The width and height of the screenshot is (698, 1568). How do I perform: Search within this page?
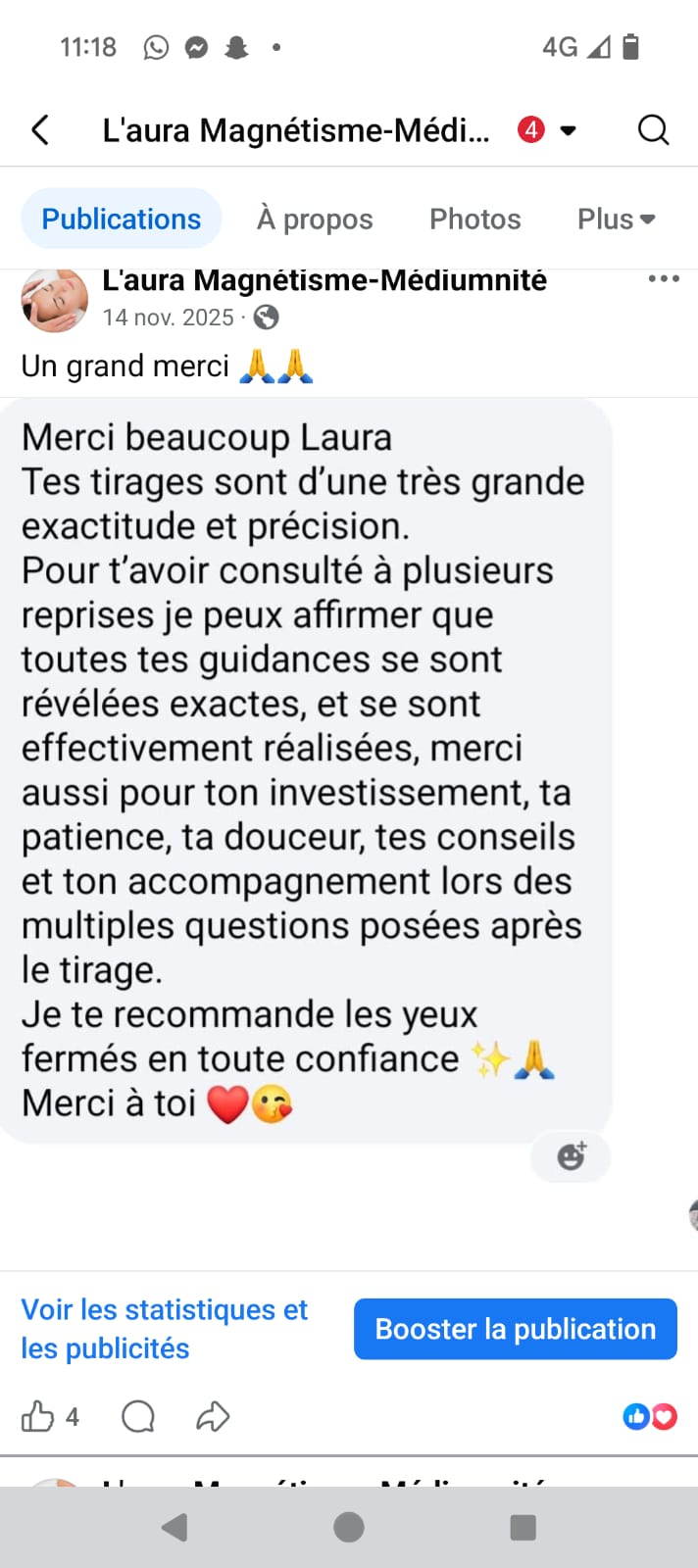tap(653, 129)
